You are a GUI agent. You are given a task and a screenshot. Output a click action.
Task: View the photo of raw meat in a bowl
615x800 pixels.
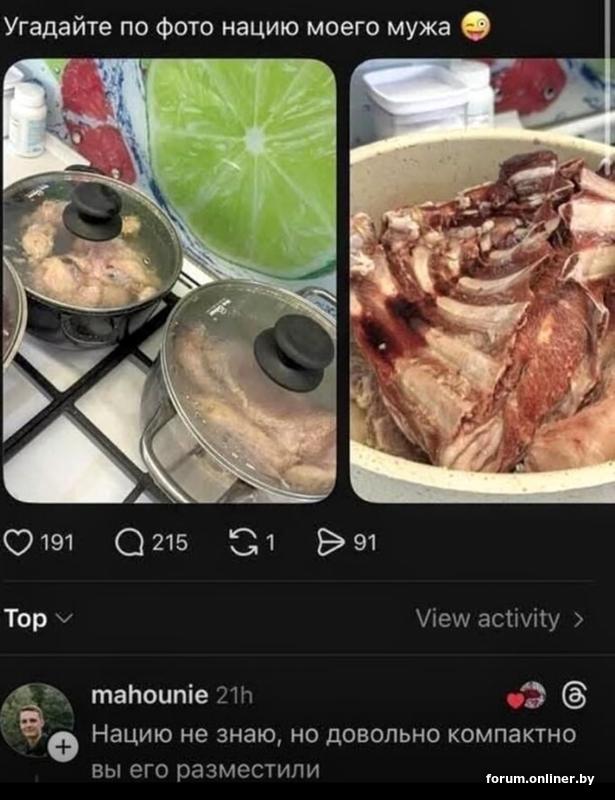point(482,280)
